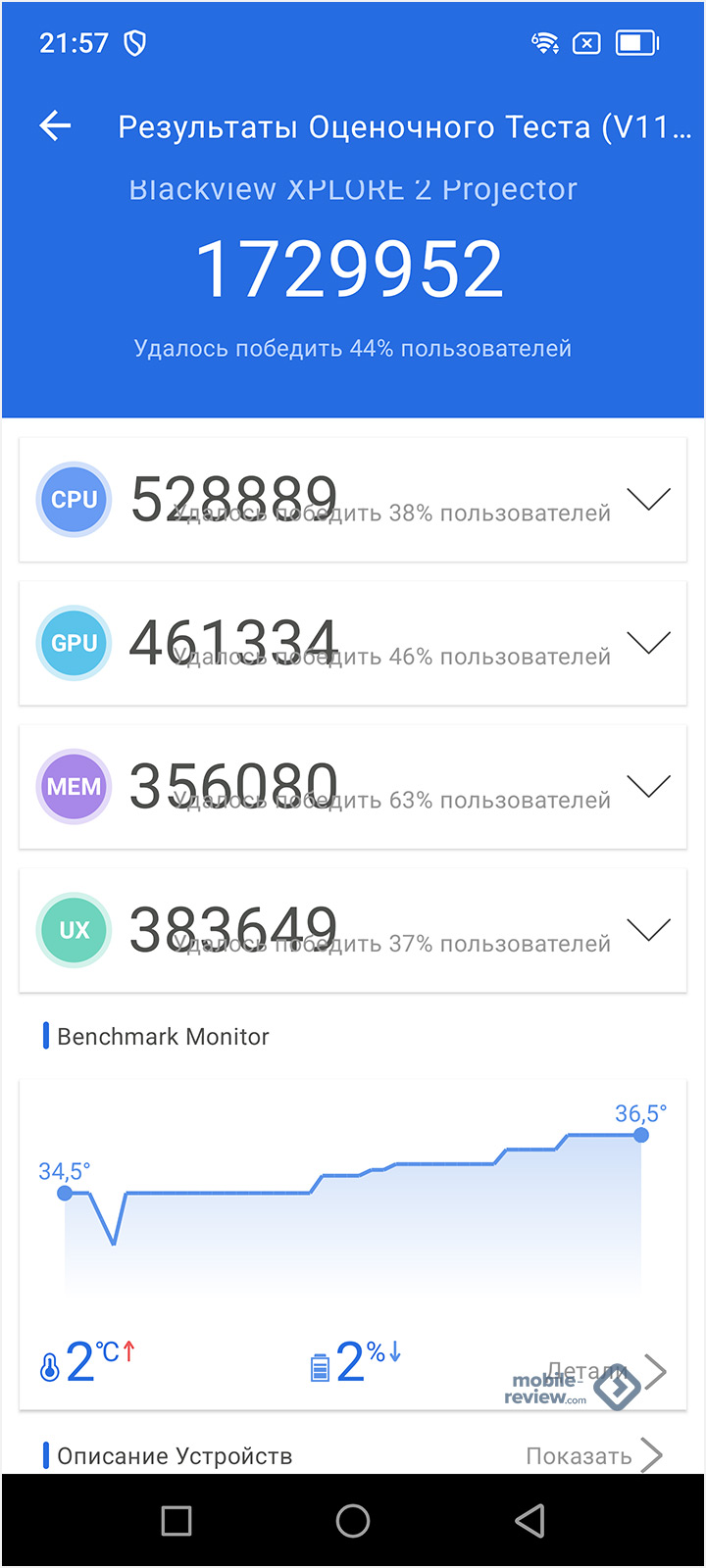Image resolution: width=706 pixels, height=1568 pixels.
Task: Go back using the top arrow
Action: (56, 126)
